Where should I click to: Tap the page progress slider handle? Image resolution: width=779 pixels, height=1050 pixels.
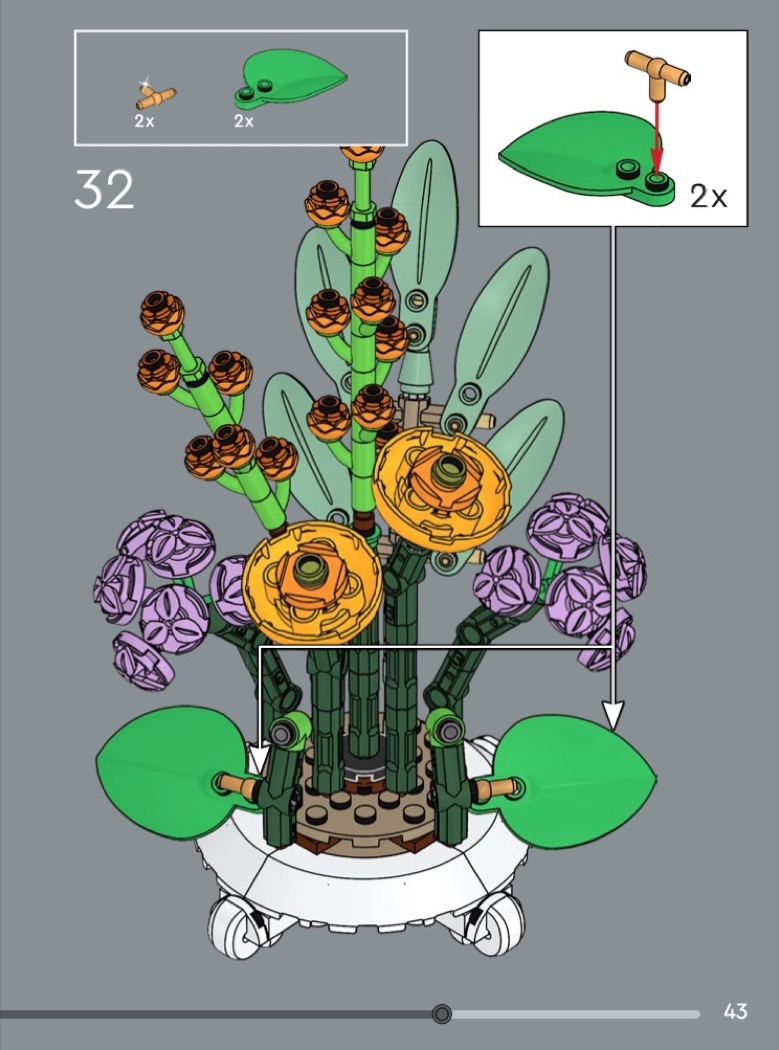point(442,1014)
